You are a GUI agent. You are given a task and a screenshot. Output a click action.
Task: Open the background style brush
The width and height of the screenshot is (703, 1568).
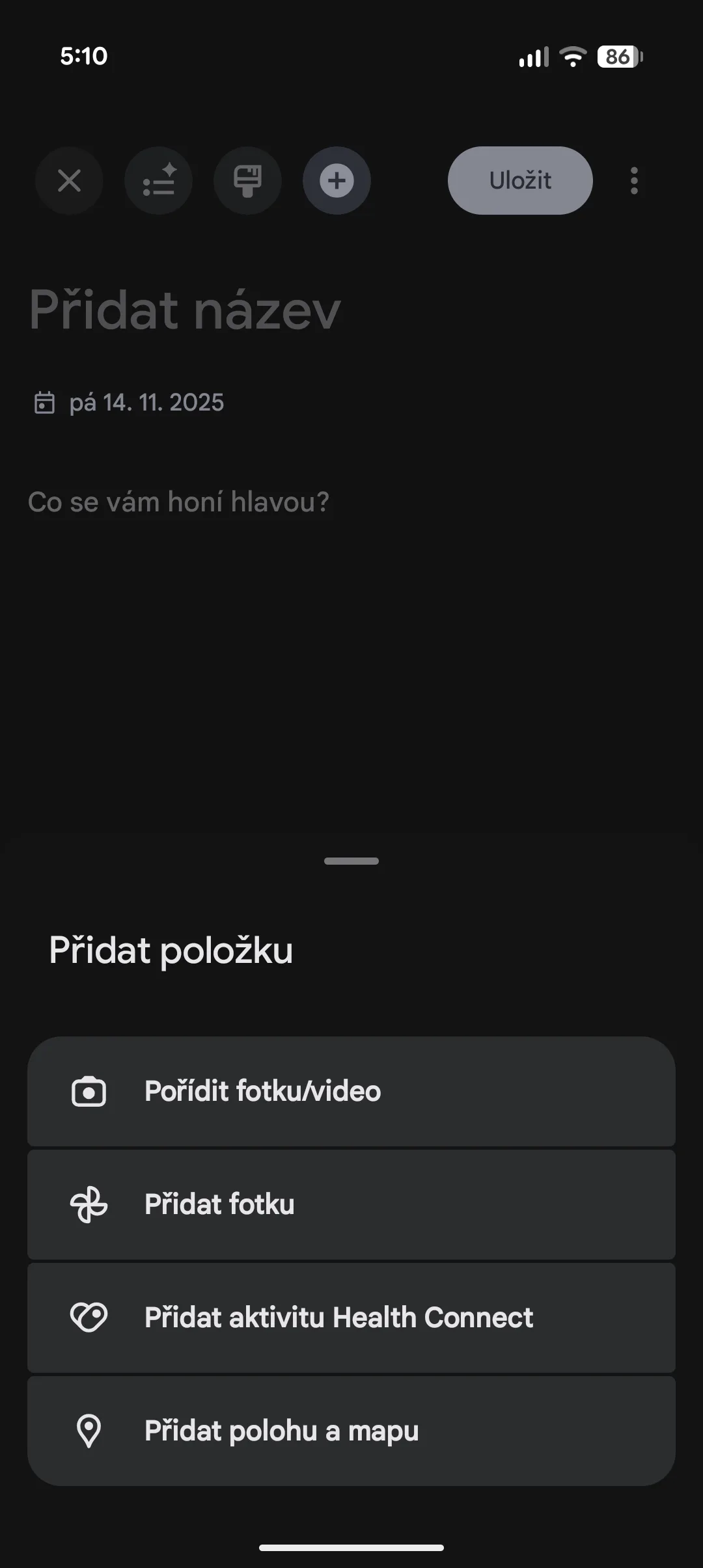[x=247, y=181]
